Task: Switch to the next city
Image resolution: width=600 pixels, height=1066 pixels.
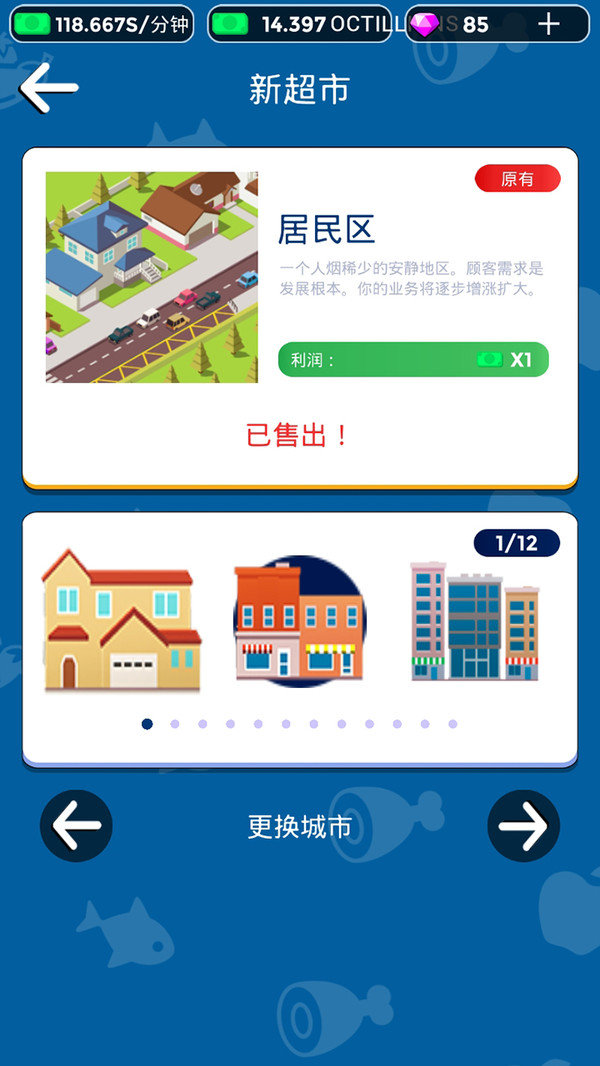Action: [523, 826]
